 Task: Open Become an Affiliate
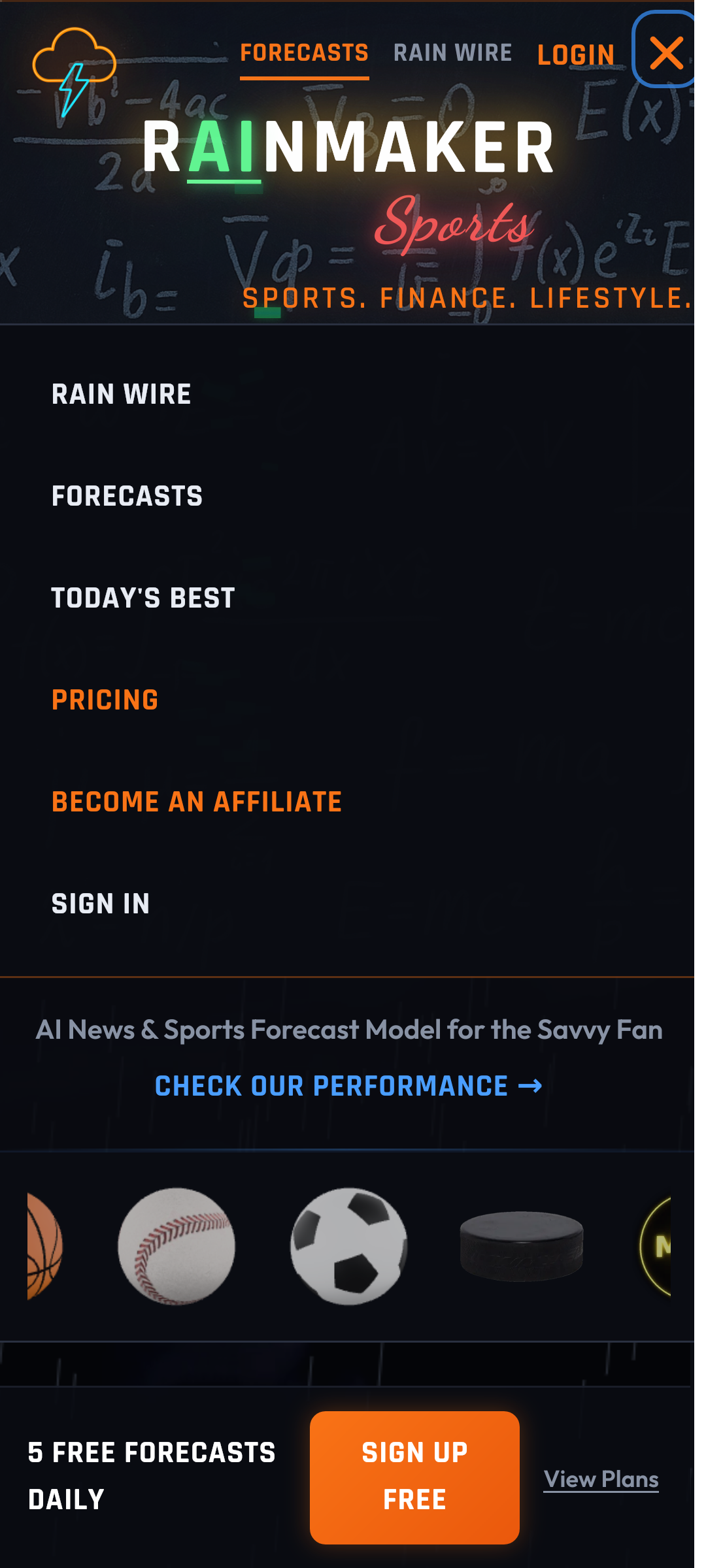coord(196,802)
